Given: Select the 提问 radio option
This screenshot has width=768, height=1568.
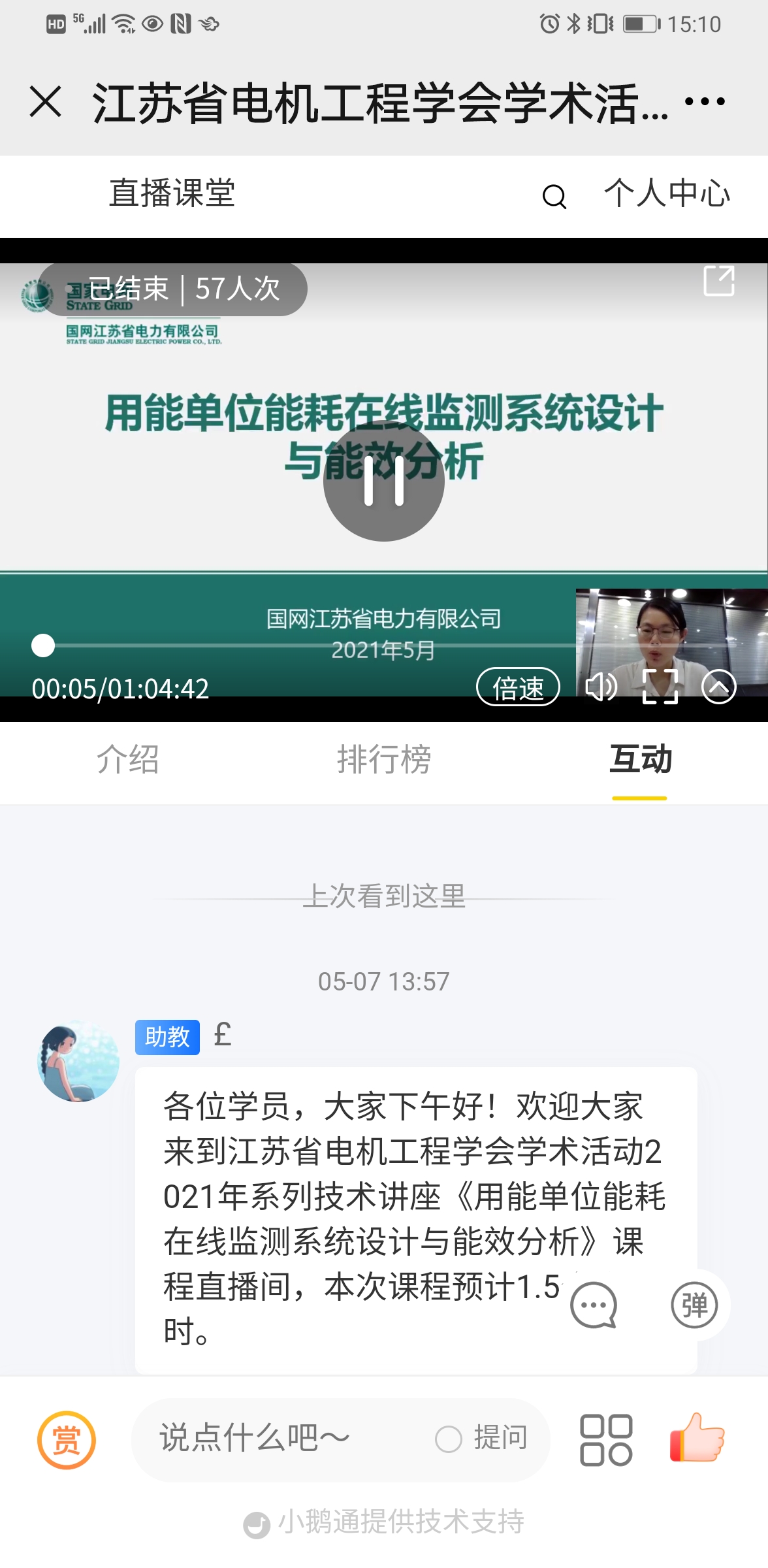Looking at the screenshot, I should 482,1439.
